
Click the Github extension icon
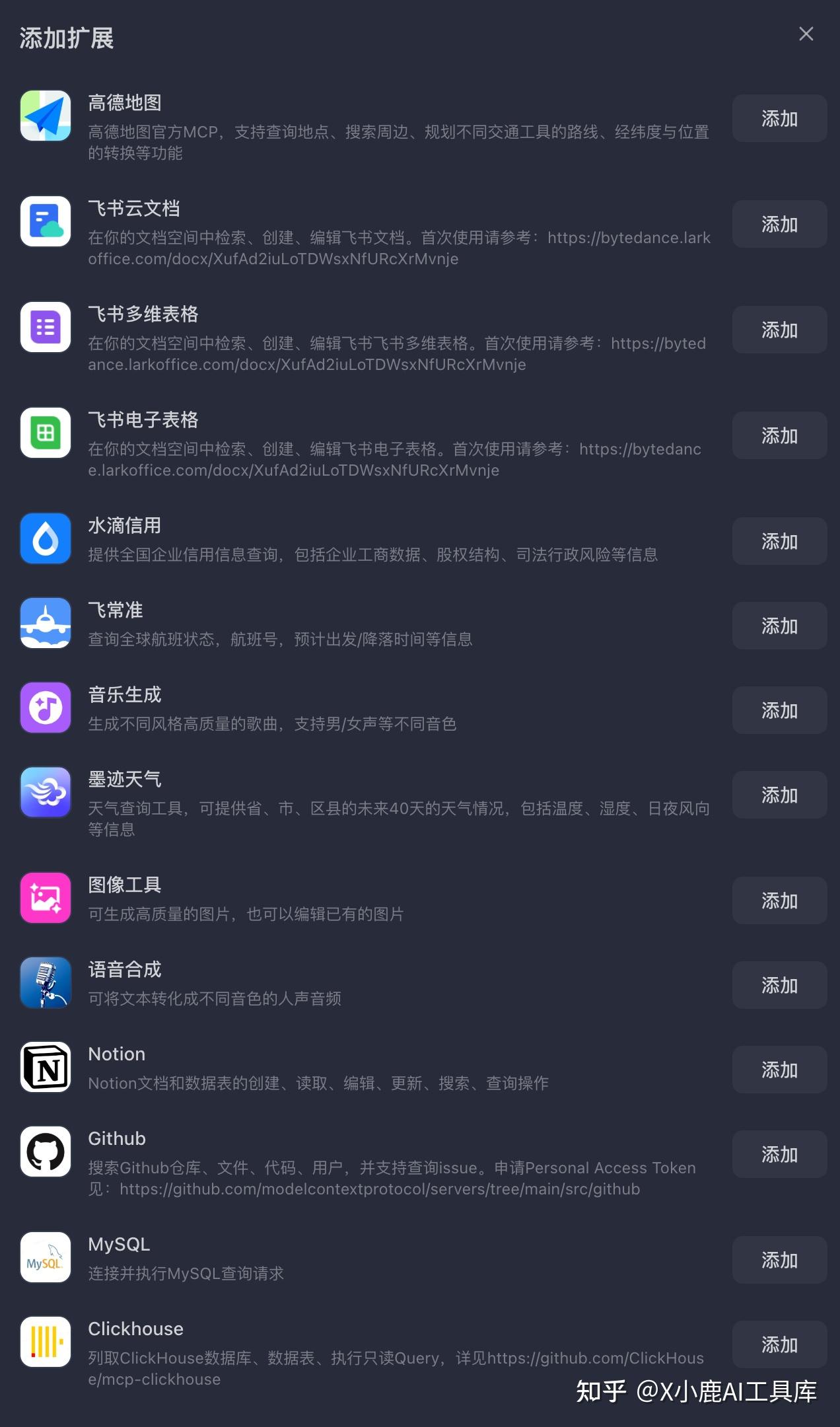45,1152
